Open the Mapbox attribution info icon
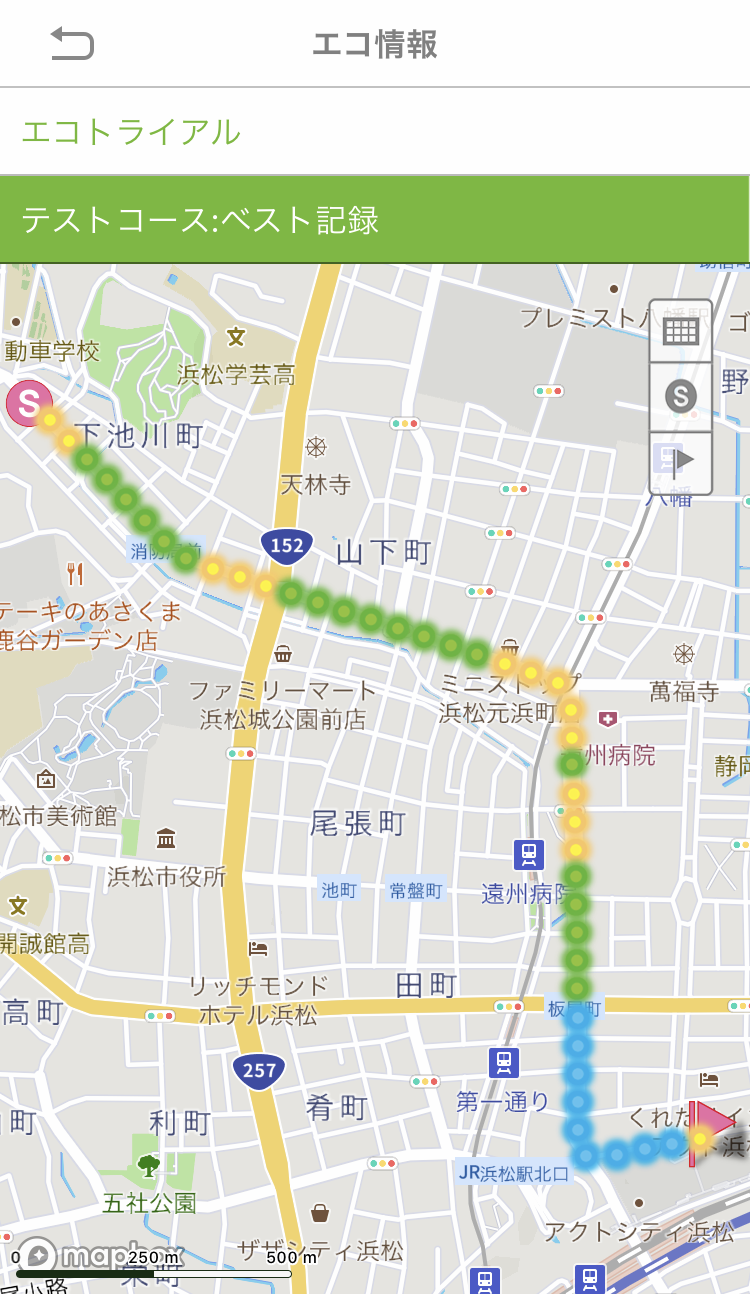 pos(37,1255)
